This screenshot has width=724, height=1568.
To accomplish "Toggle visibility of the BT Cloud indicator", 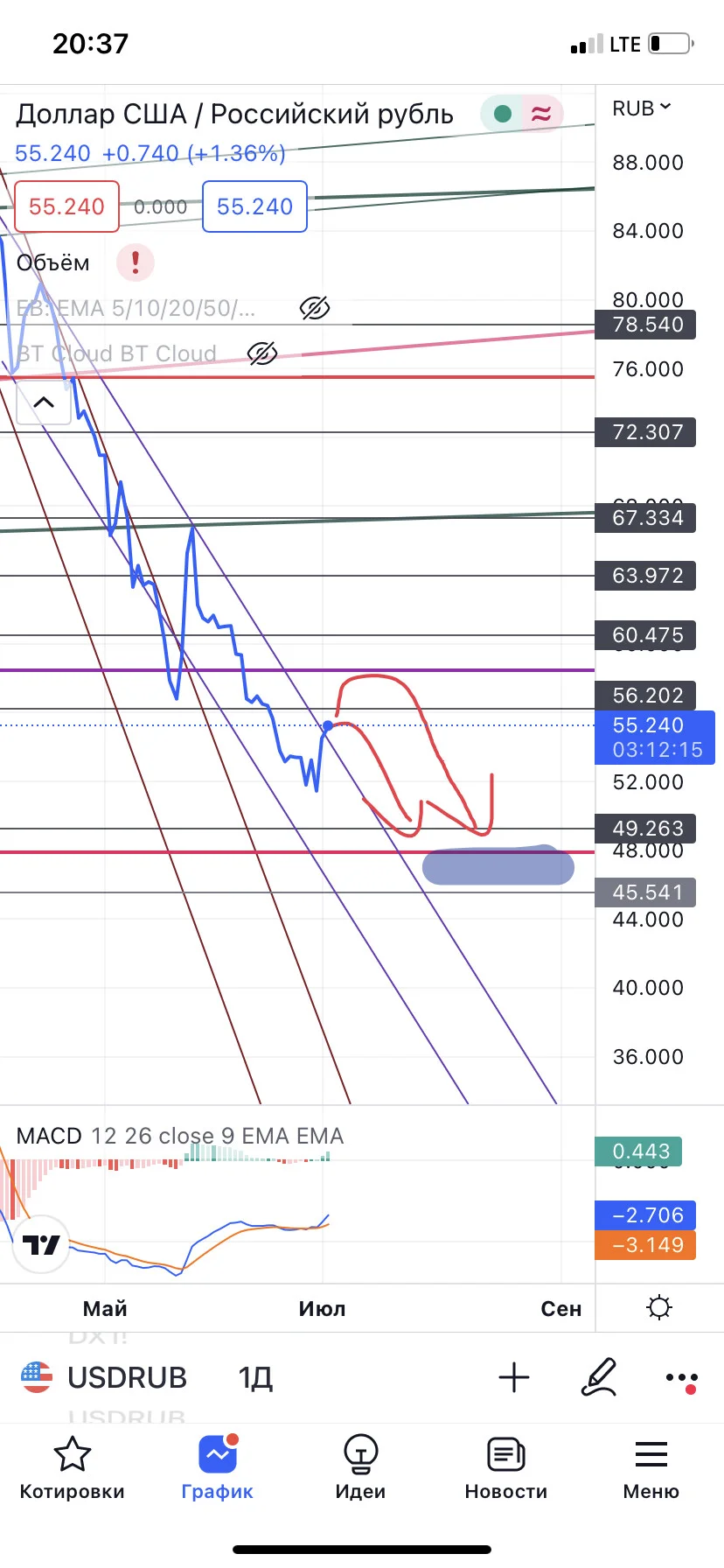I will click(x=262, y=353).
